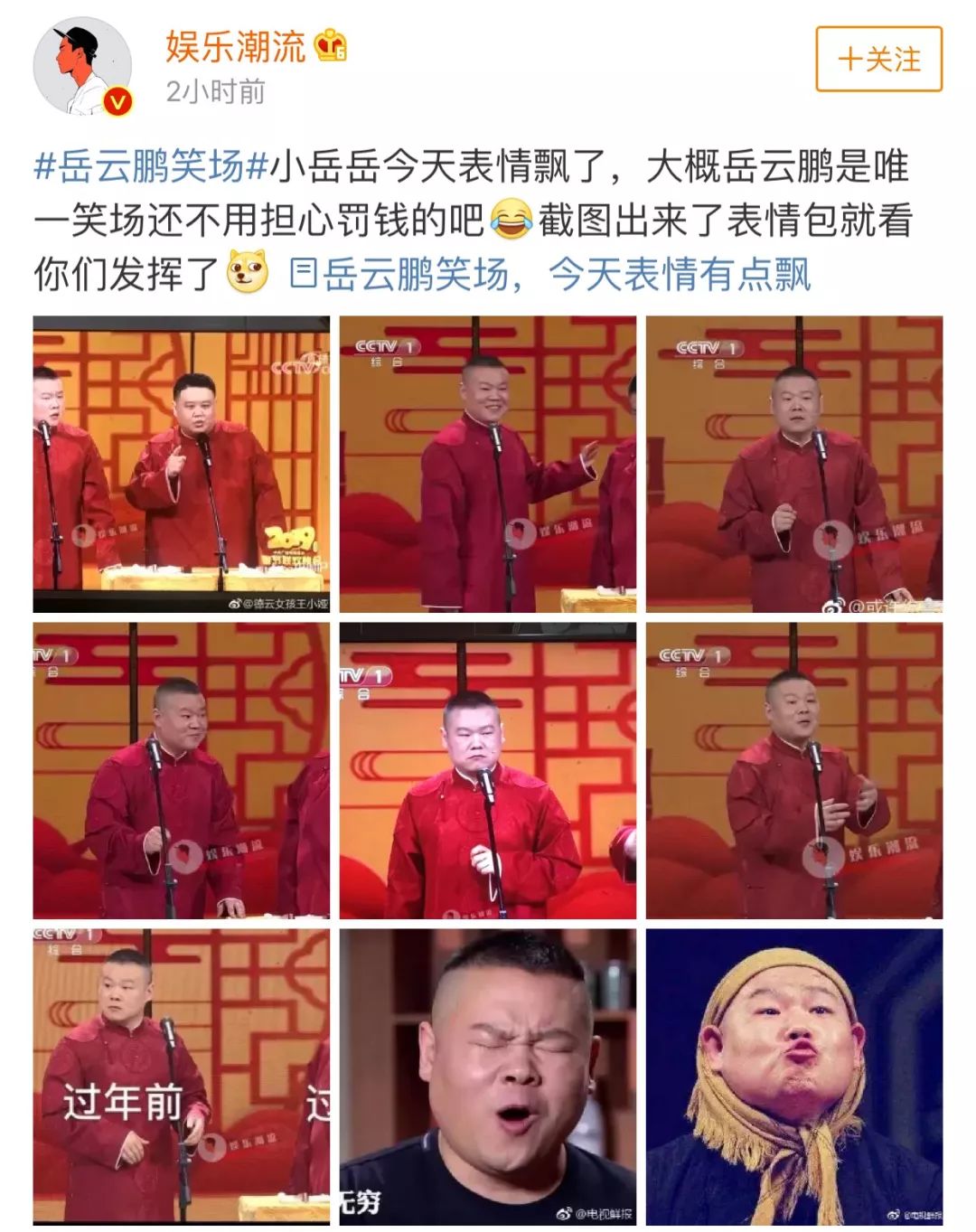View the photo of two performers at the table
This screenshot has width=976, height=1232.
coord(182,464)
